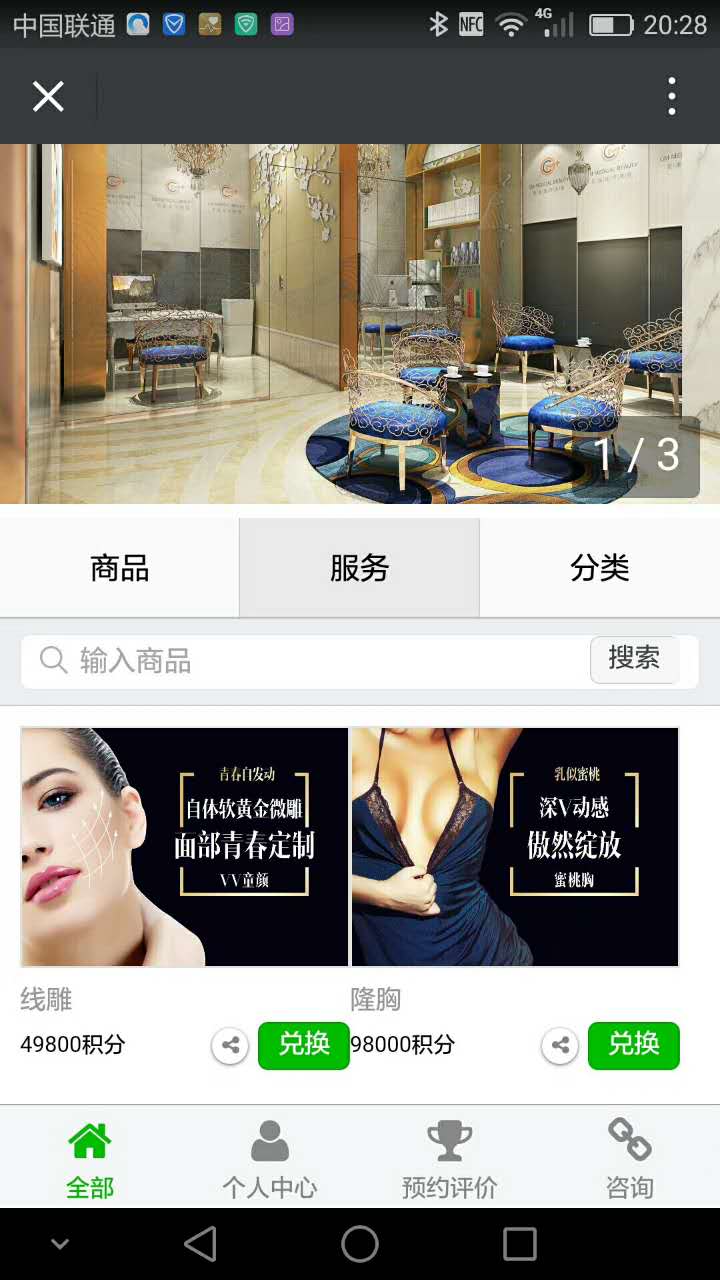The width and height of the screenshot is (720, 1280).
Task: Switch to the 商品 tab
Action: pos(120,568)
